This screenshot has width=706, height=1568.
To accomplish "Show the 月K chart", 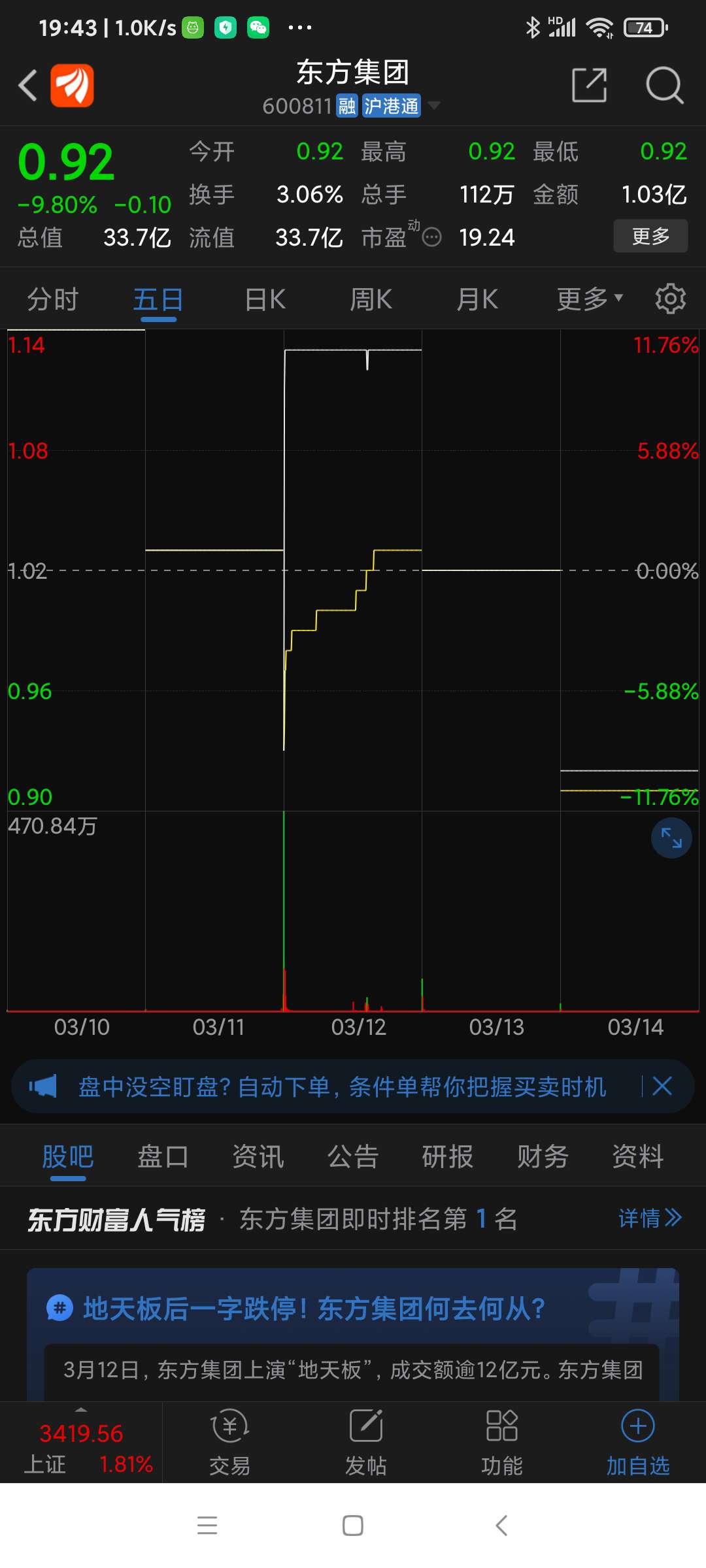I will tap(477, 300).
